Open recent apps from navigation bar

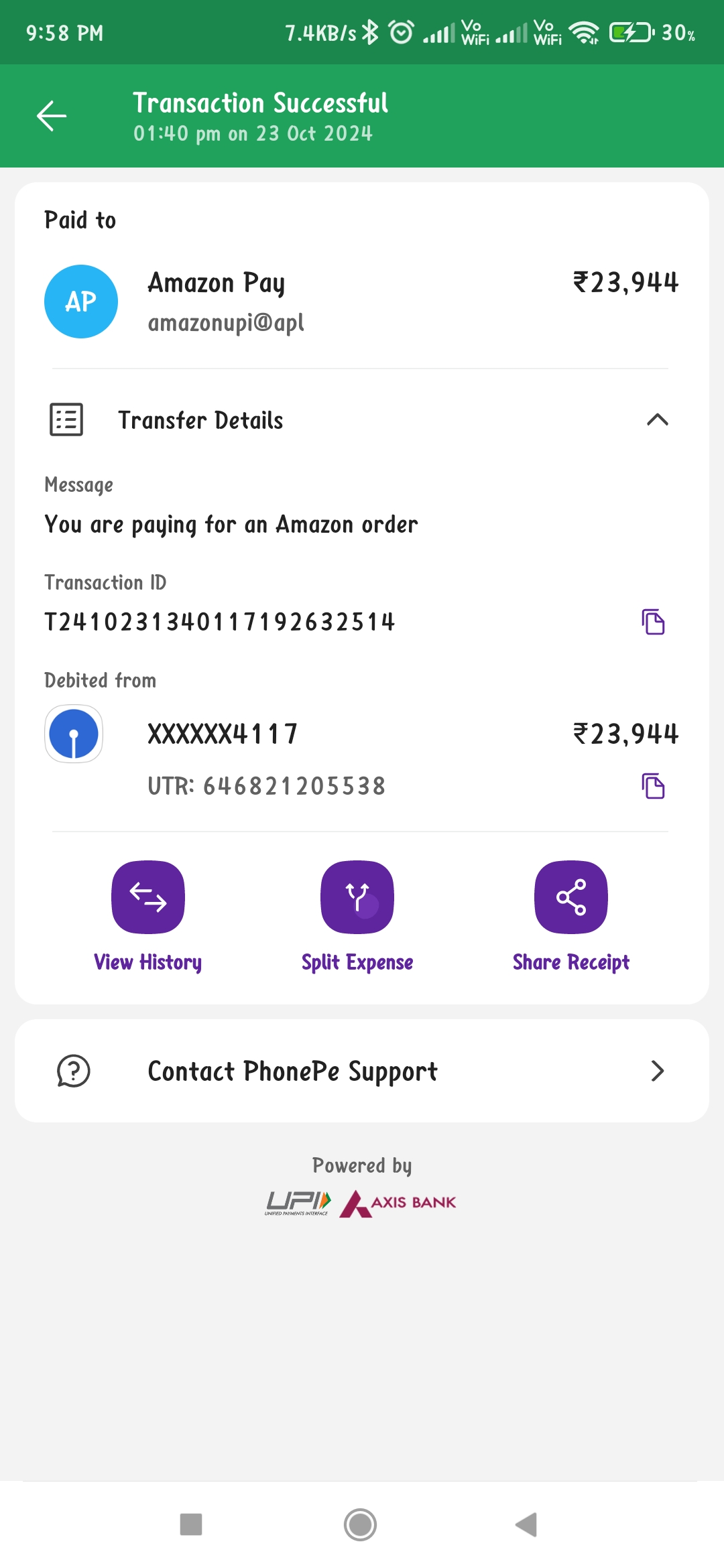pyautogui.click(x=191, y=1524)
